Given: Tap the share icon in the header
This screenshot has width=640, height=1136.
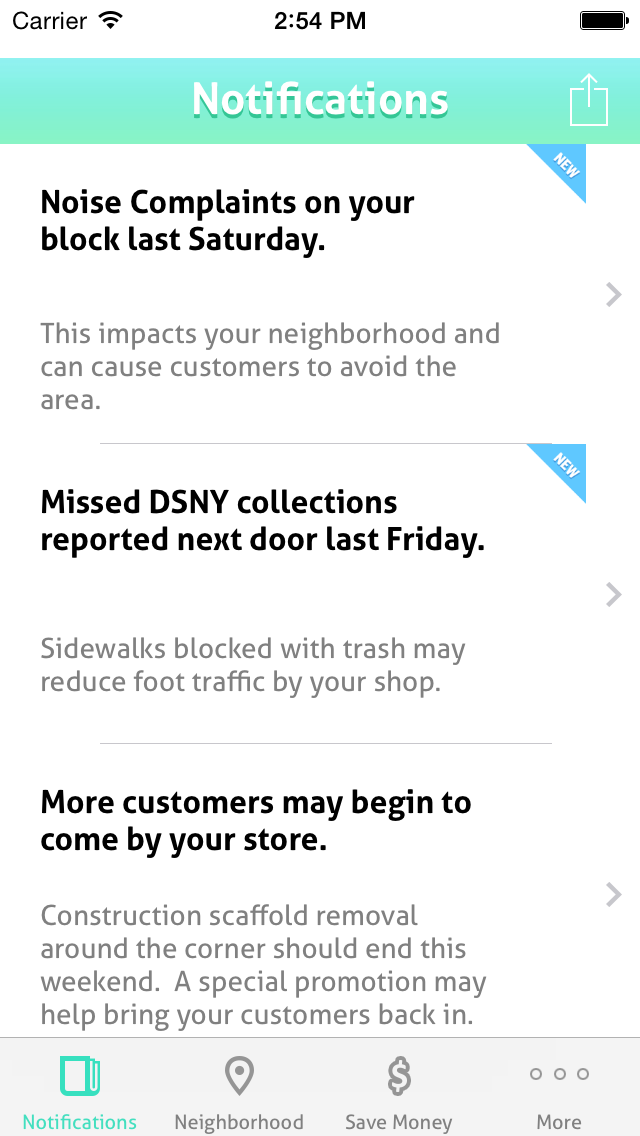Looking at the screenshot, I should 588,100.
